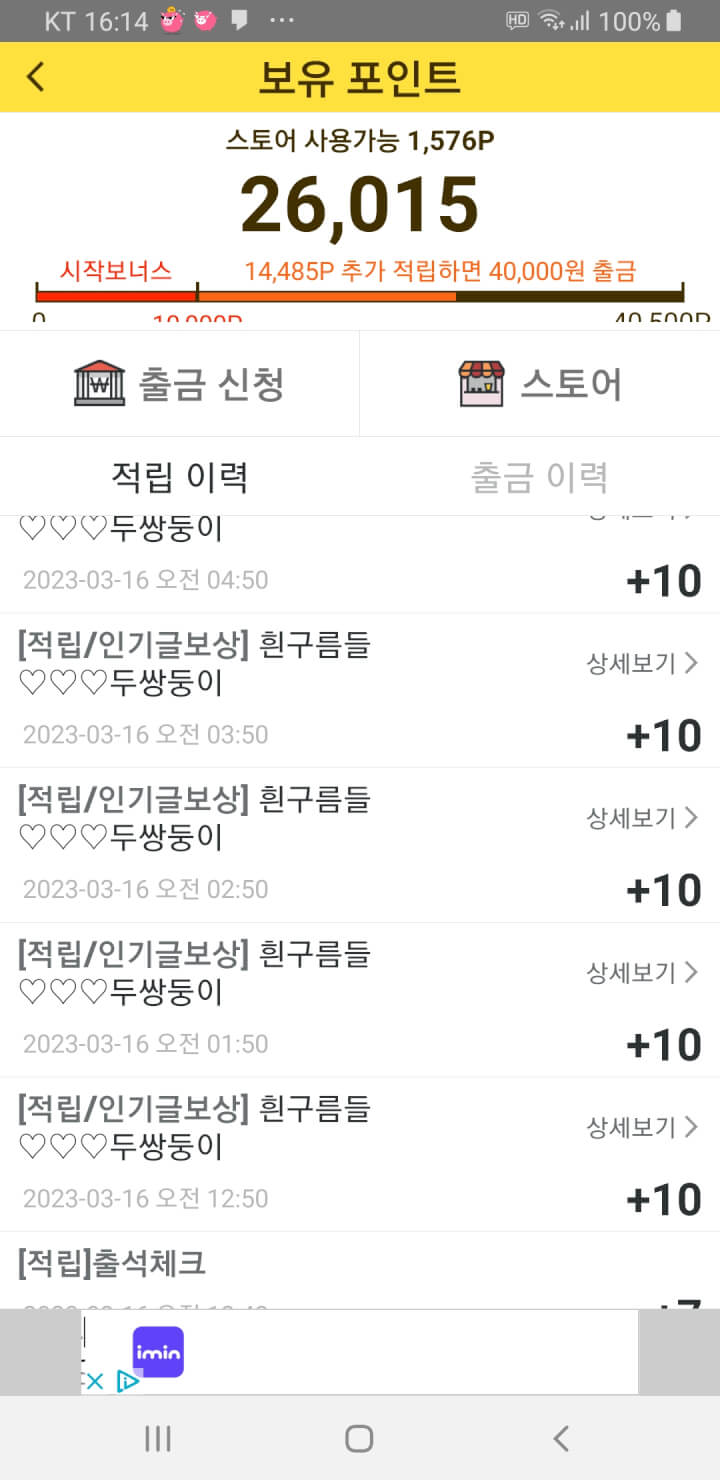Image resolution: width=720 pixels, height=1480 pixels.
Task: Open 상세보기 for the 03:50 entry
Action: point(642,663)
